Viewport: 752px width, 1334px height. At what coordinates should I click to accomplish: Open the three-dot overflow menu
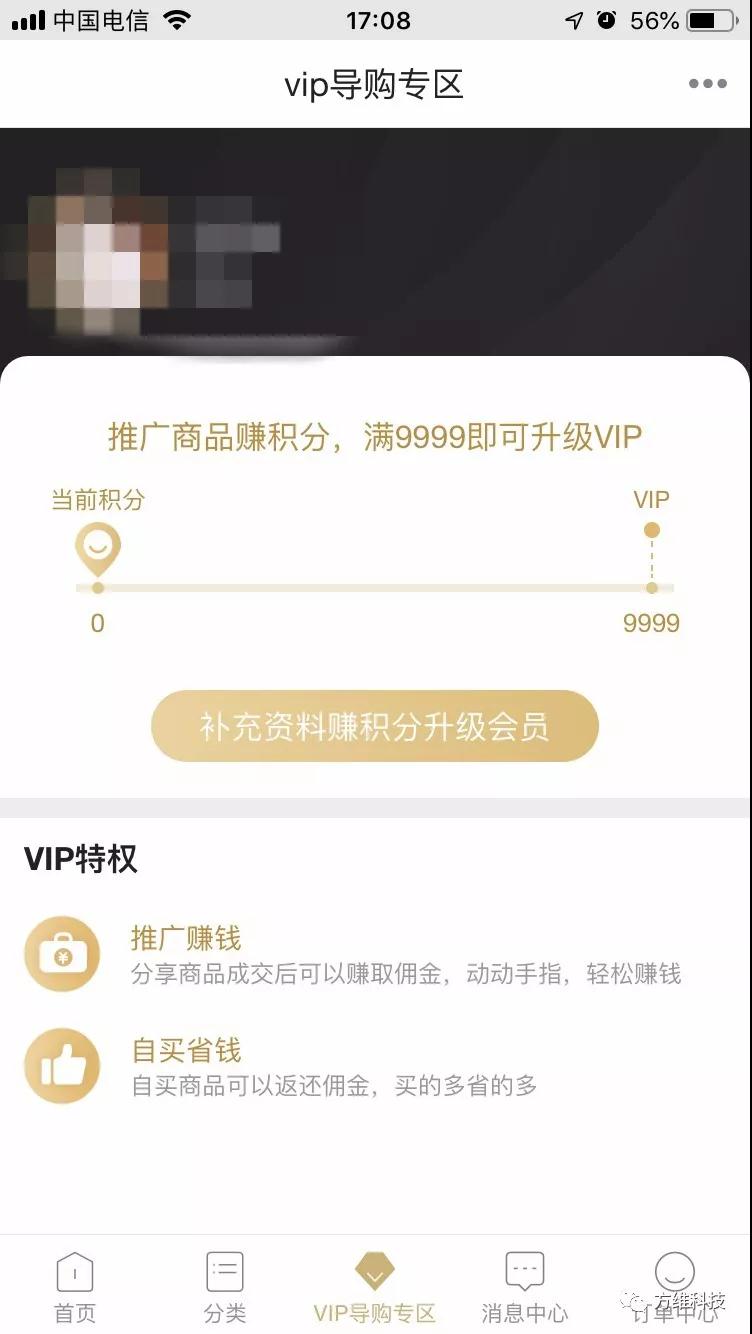tap(707, 84)
